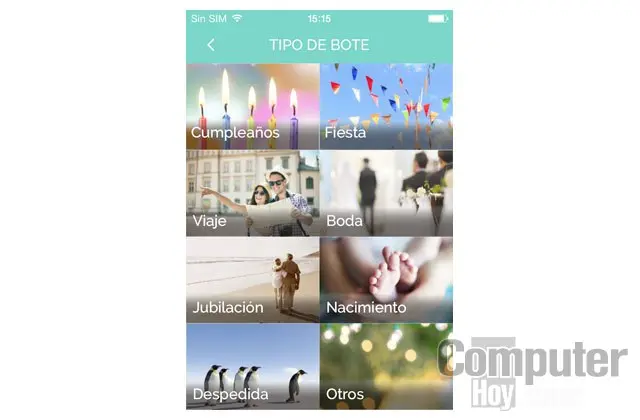This screenshot has width=640, height=420.
Task: Open the Otros tile
Action: tap(386, 365)
